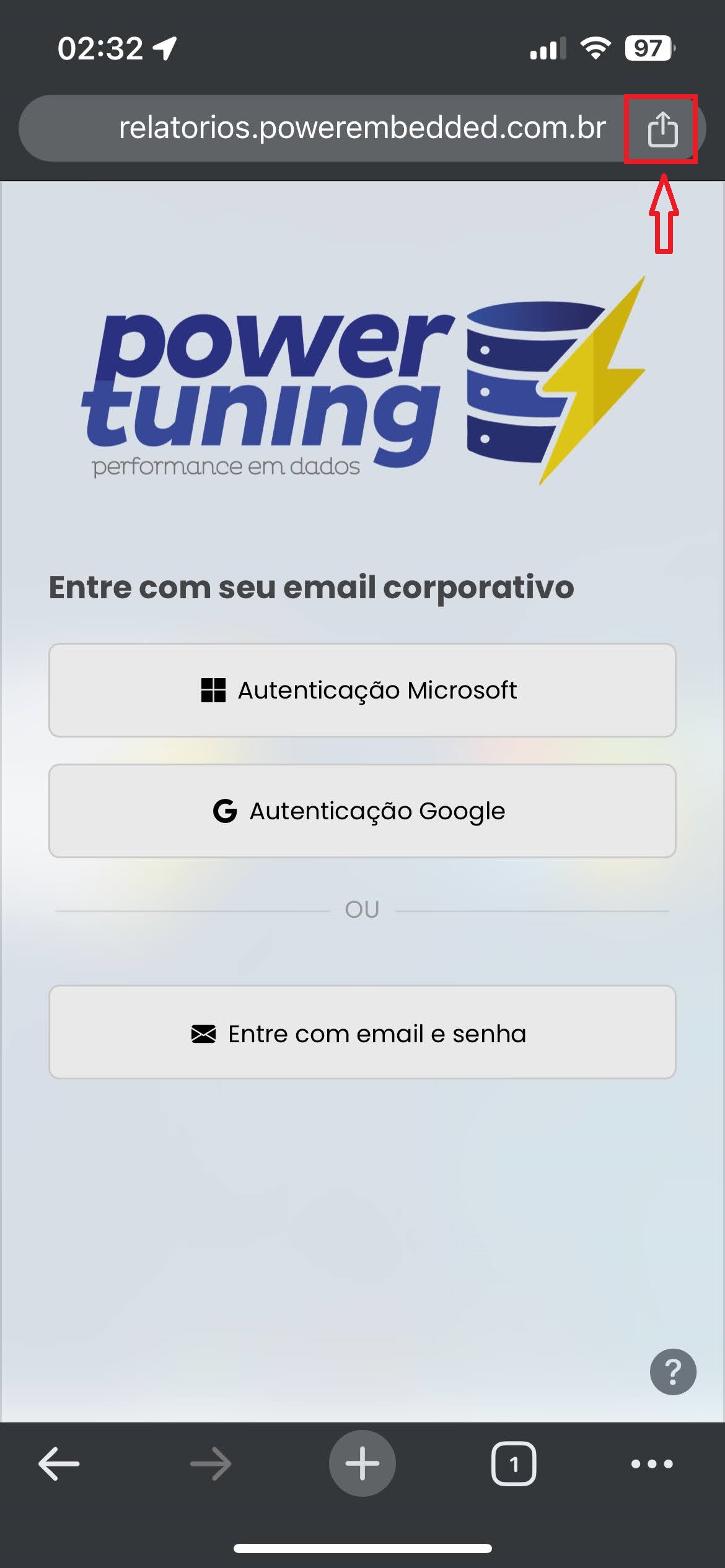Image resolution: width=725 pixels, height=1568 pixels.
Task: Select Entre com email e senha
Action: tap(362, 1032)
